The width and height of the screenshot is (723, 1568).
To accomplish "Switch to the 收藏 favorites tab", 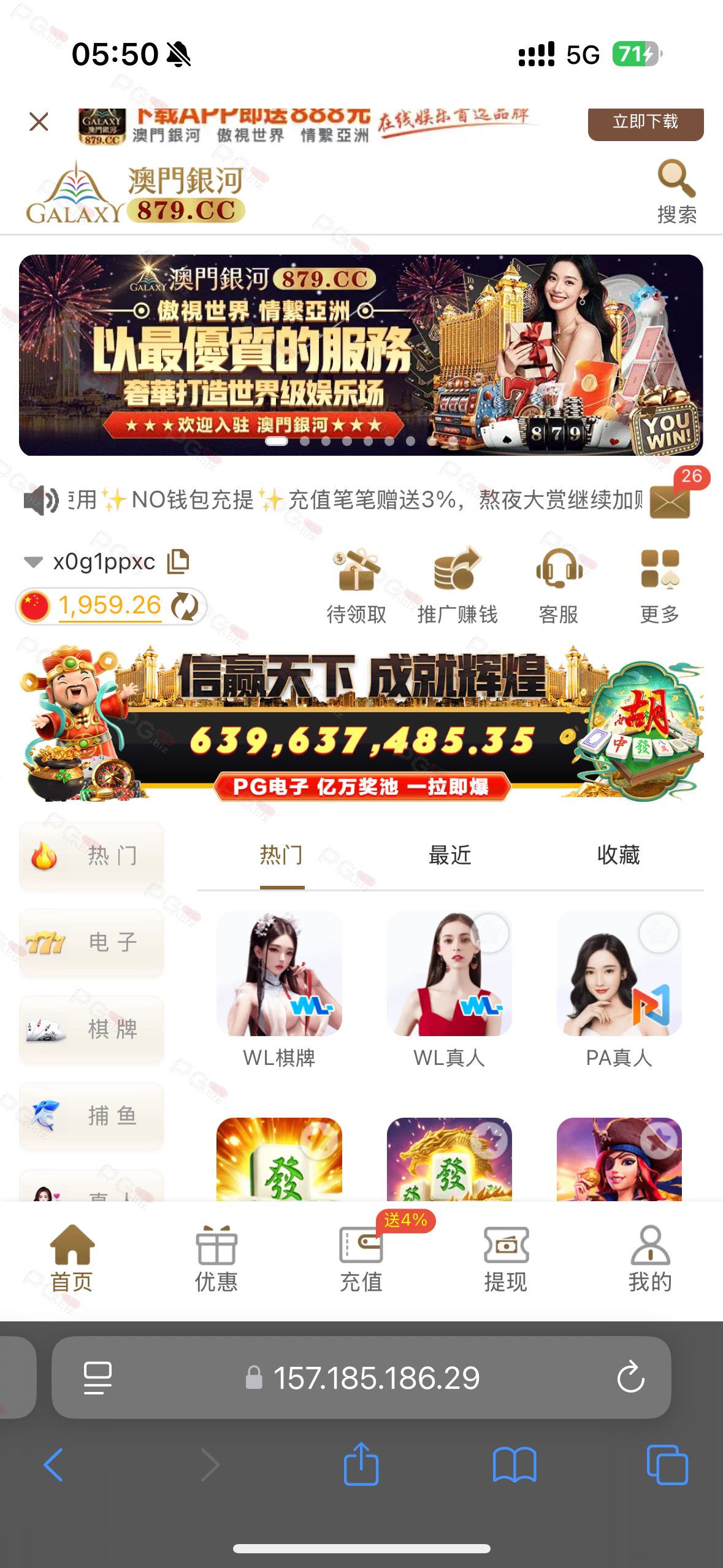I will click(x=619, y=855).
